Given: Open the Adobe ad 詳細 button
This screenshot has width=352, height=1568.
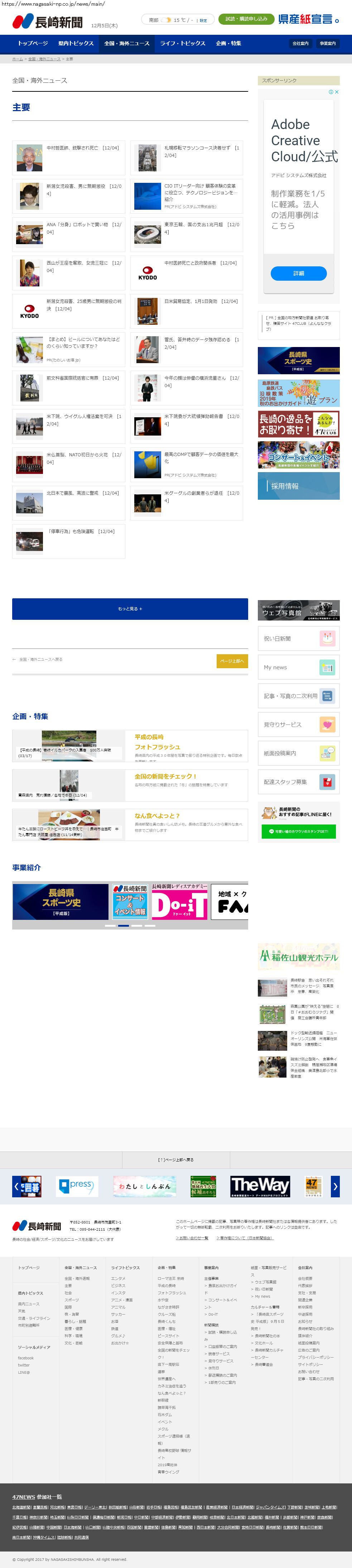Looking at the screenshot, I should pyautogui.click(x=299, y=273).
